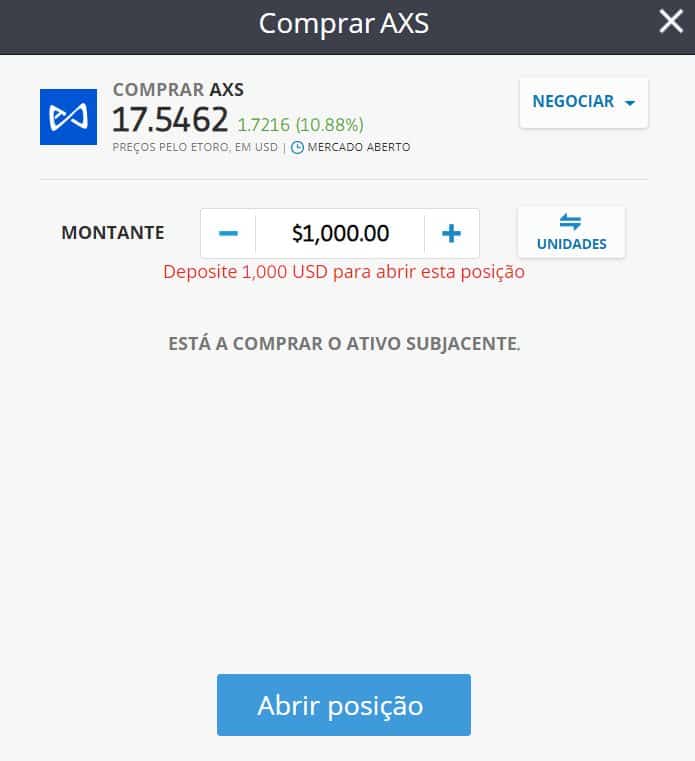
Task: Close the Comprar AXS dialog
Action: (x=670, y=22)
